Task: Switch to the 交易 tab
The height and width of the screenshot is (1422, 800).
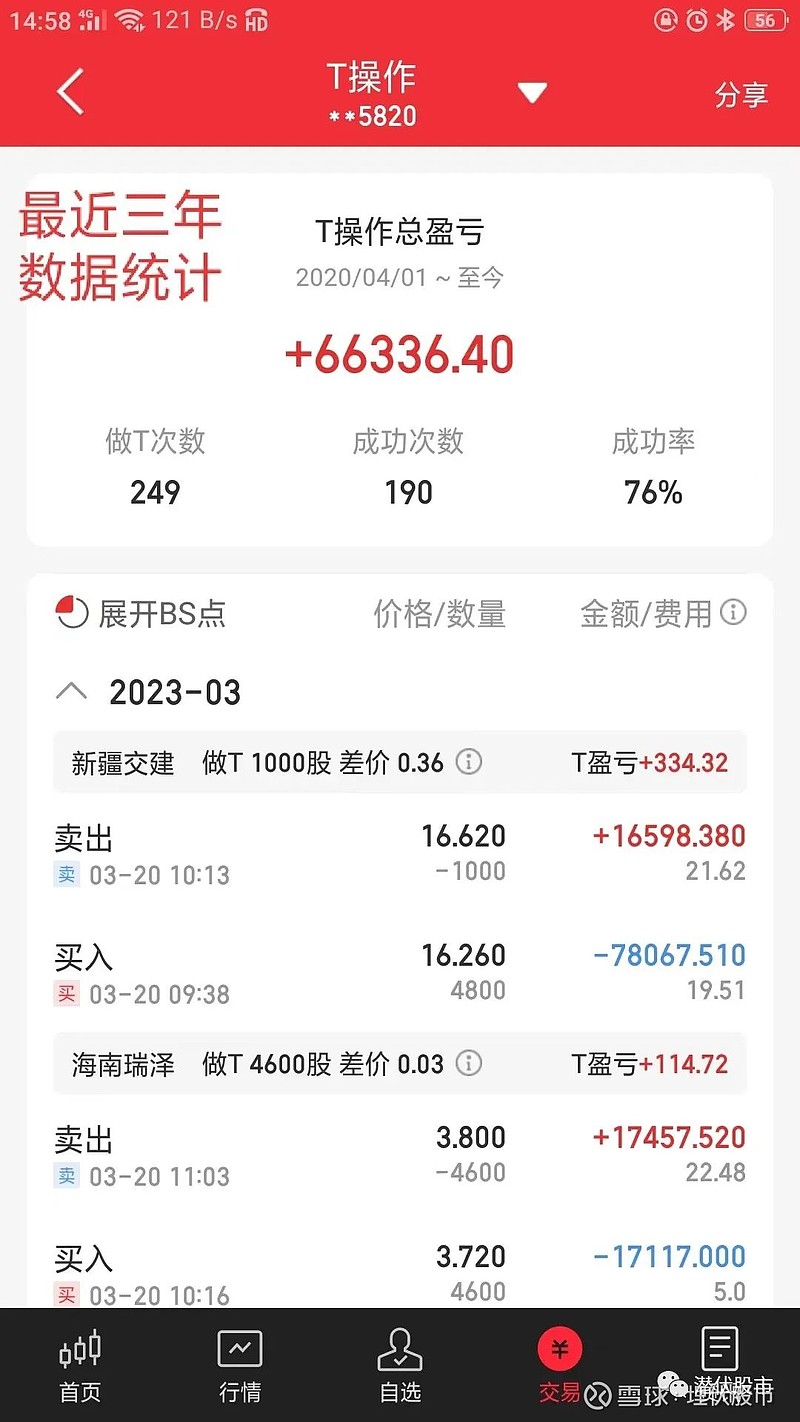Action: (x=560, y=1365)
